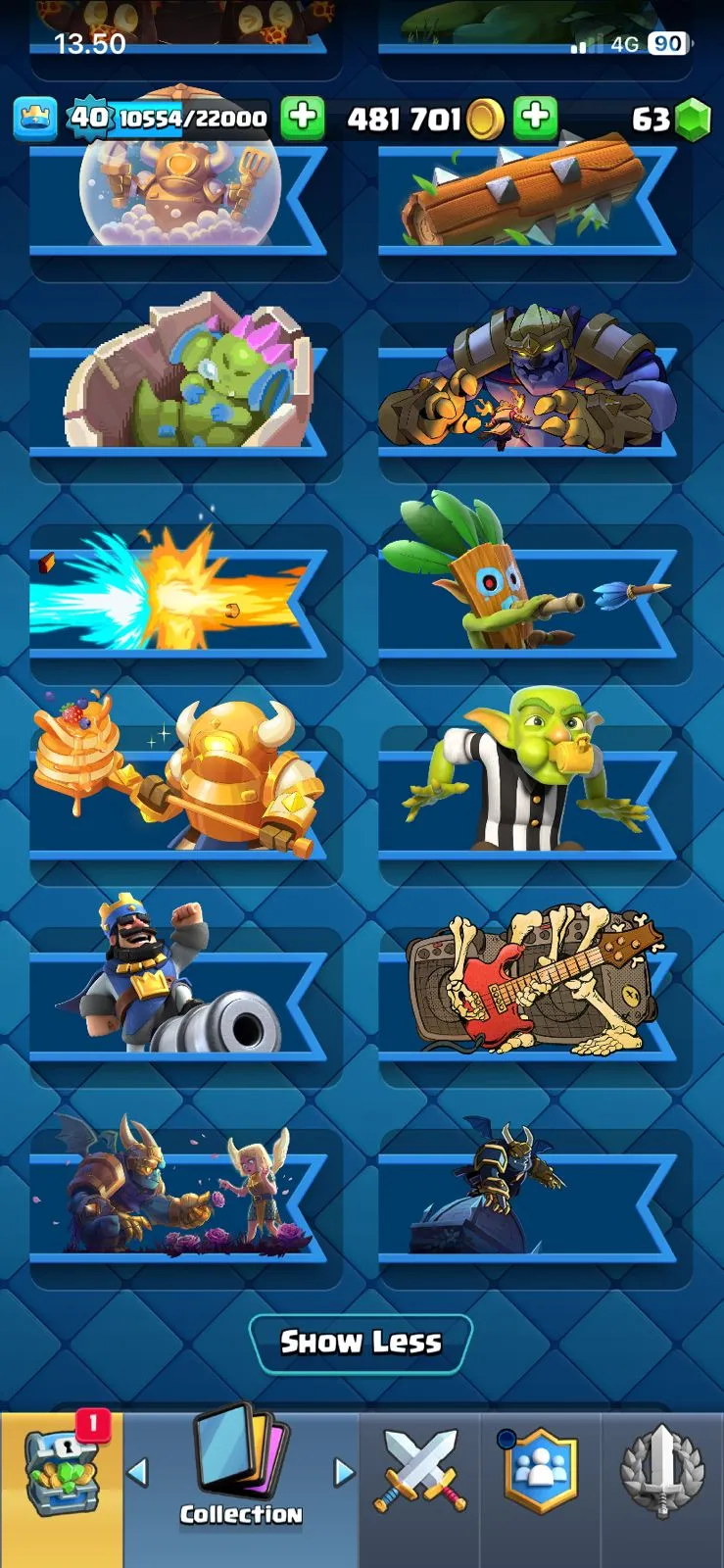Viewport: 724px width, 1568px height.
Task: Add more gold with the plus button
Action: pyautogui.click(x=535, y=118)
